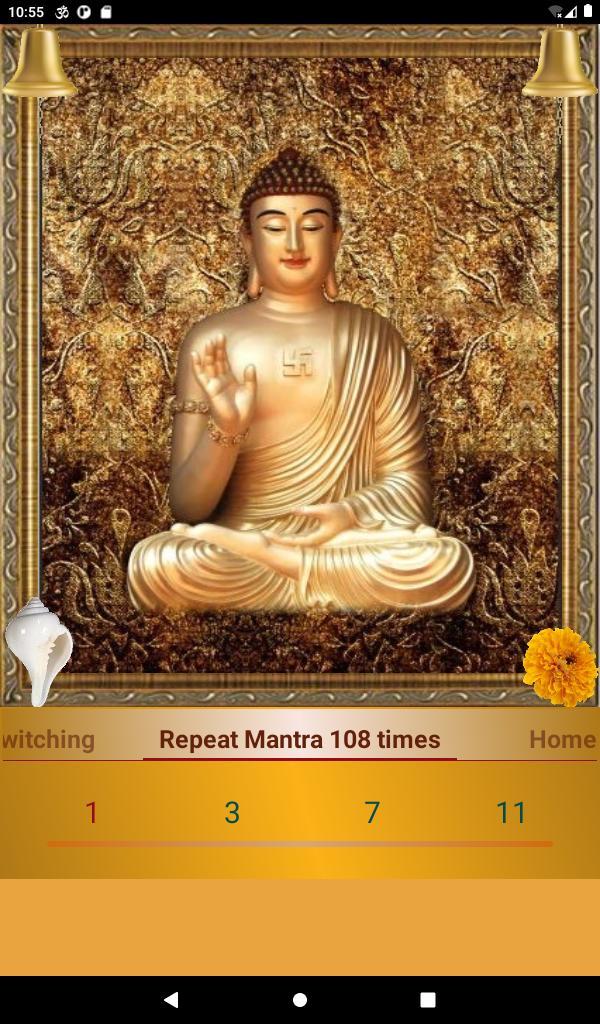Open recent apps from the navigation bar
600x1024 pixels.
[x=428, y=999]
